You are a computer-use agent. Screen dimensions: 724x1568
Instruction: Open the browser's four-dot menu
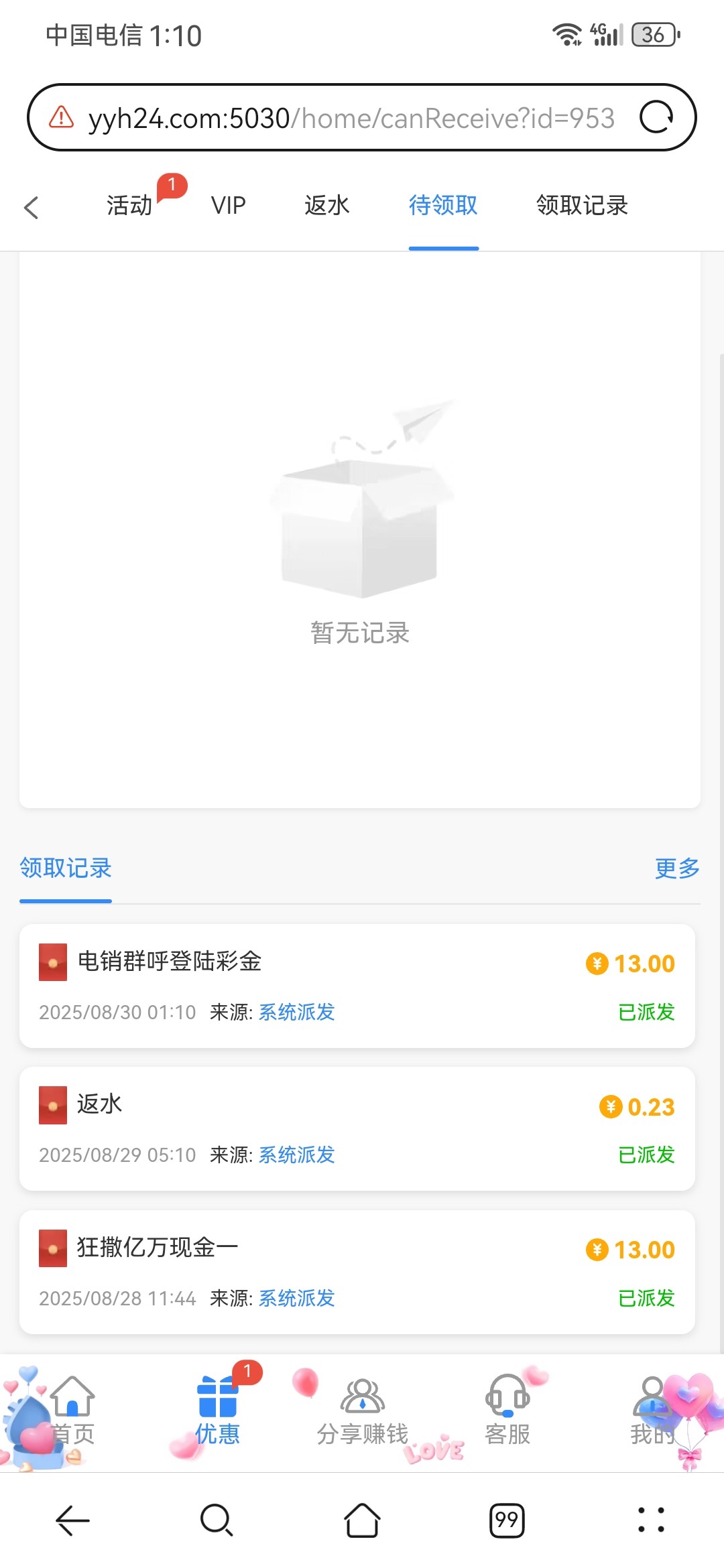tap(651, 1520)
